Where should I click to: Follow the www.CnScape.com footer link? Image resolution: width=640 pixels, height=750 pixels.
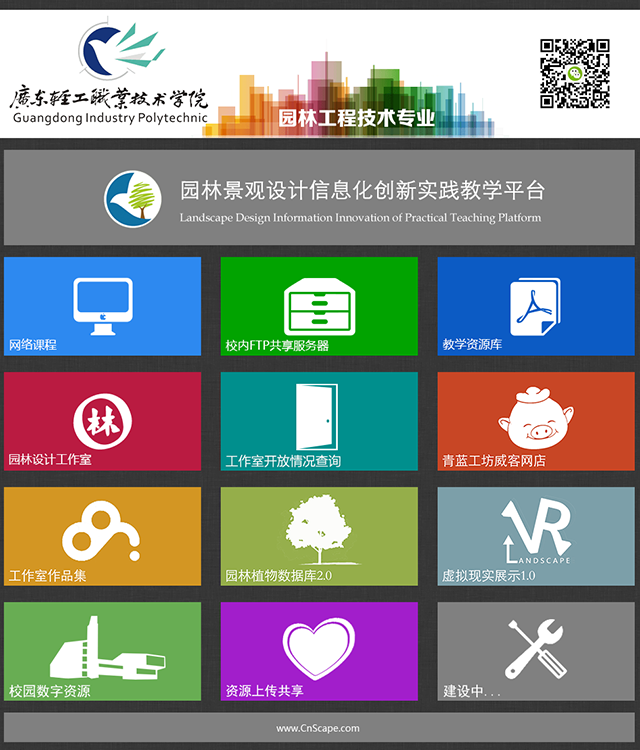point(318,728)
